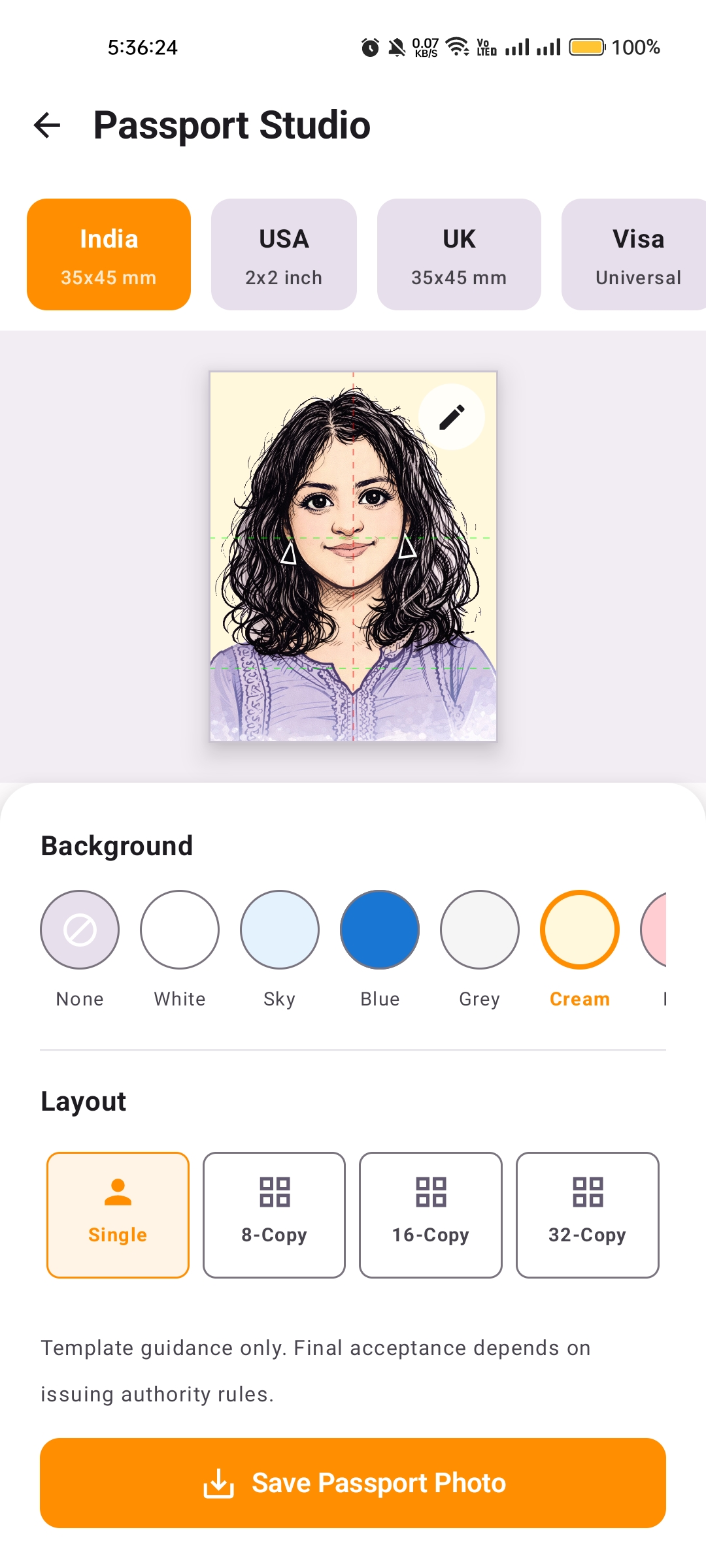This screenshot has height=1568, width=706.
Task: Switch to USA 2x2 inch format
Action: click(284, 254)
